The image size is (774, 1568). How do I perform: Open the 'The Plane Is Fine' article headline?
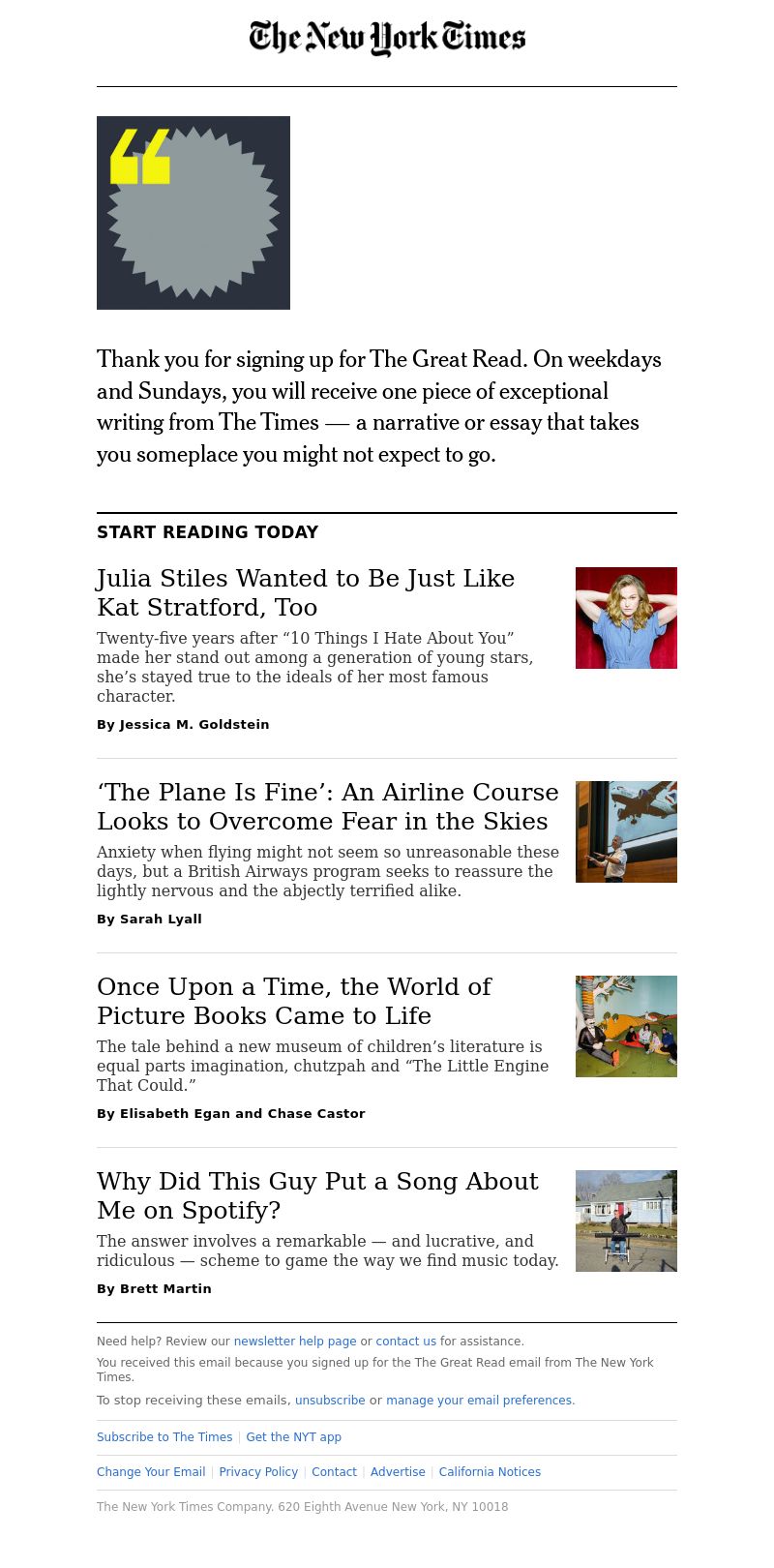328,806
